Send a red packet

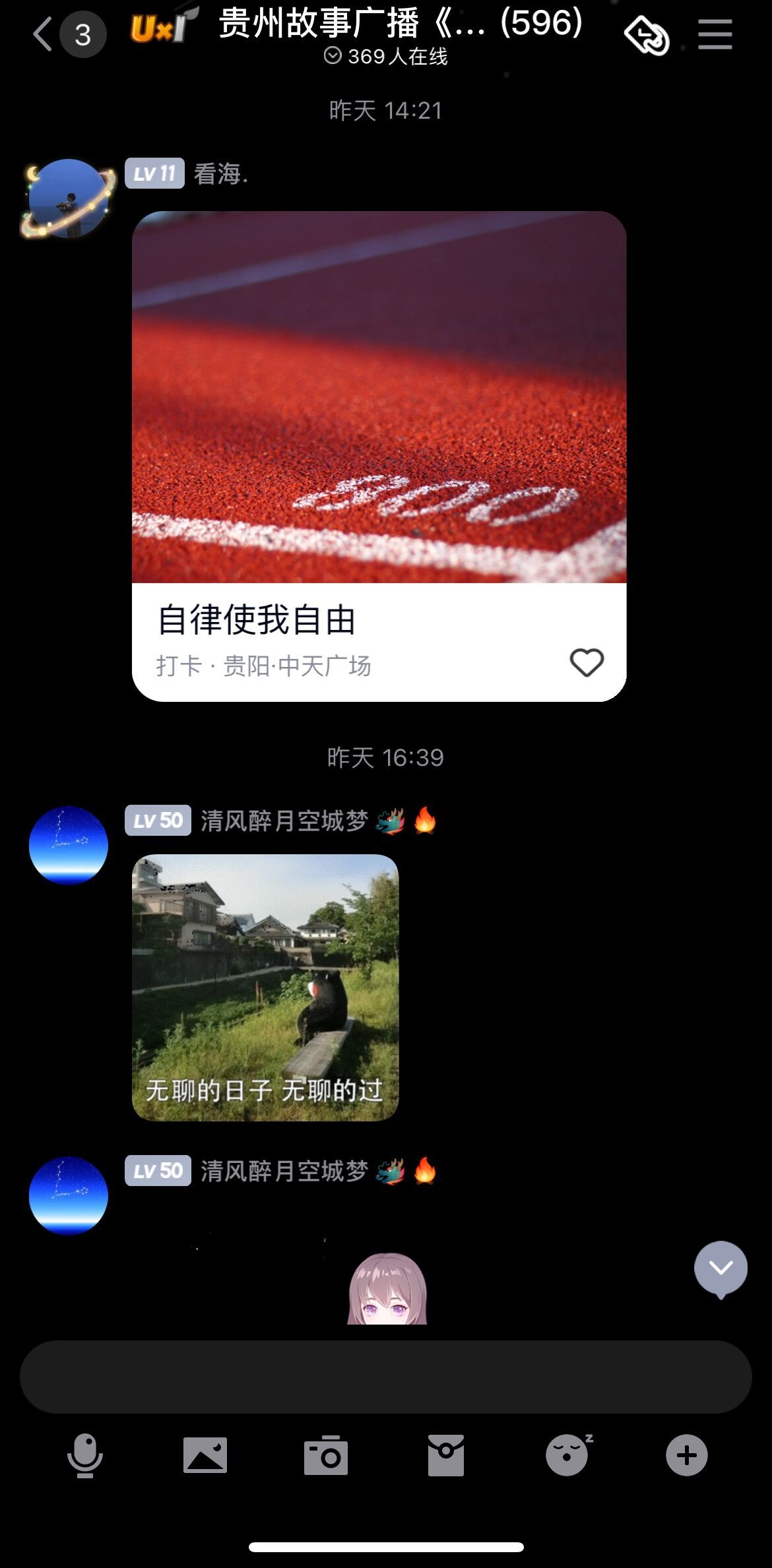(446, 1455)
